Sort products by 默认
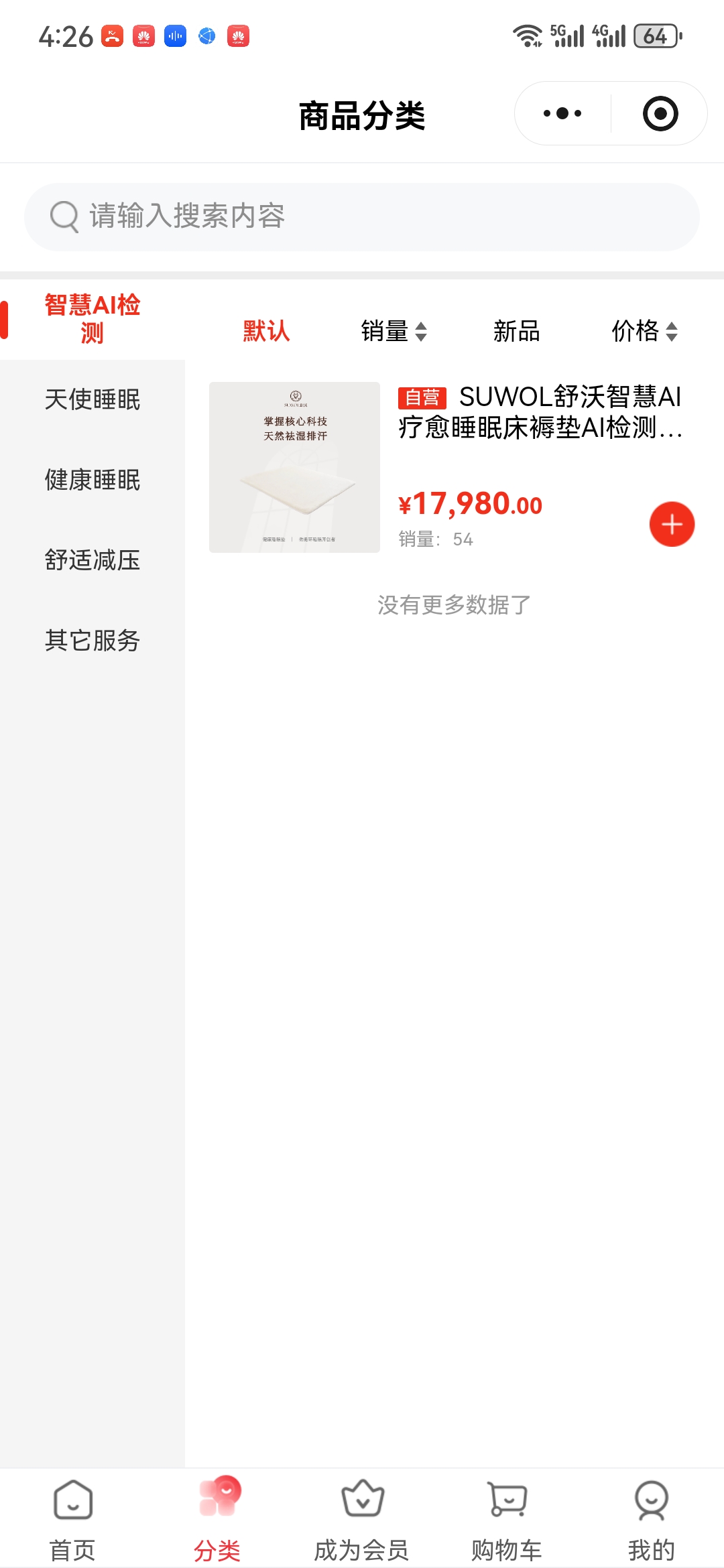Viewport: 724px width, 1568px height. [x=266, y=331]
